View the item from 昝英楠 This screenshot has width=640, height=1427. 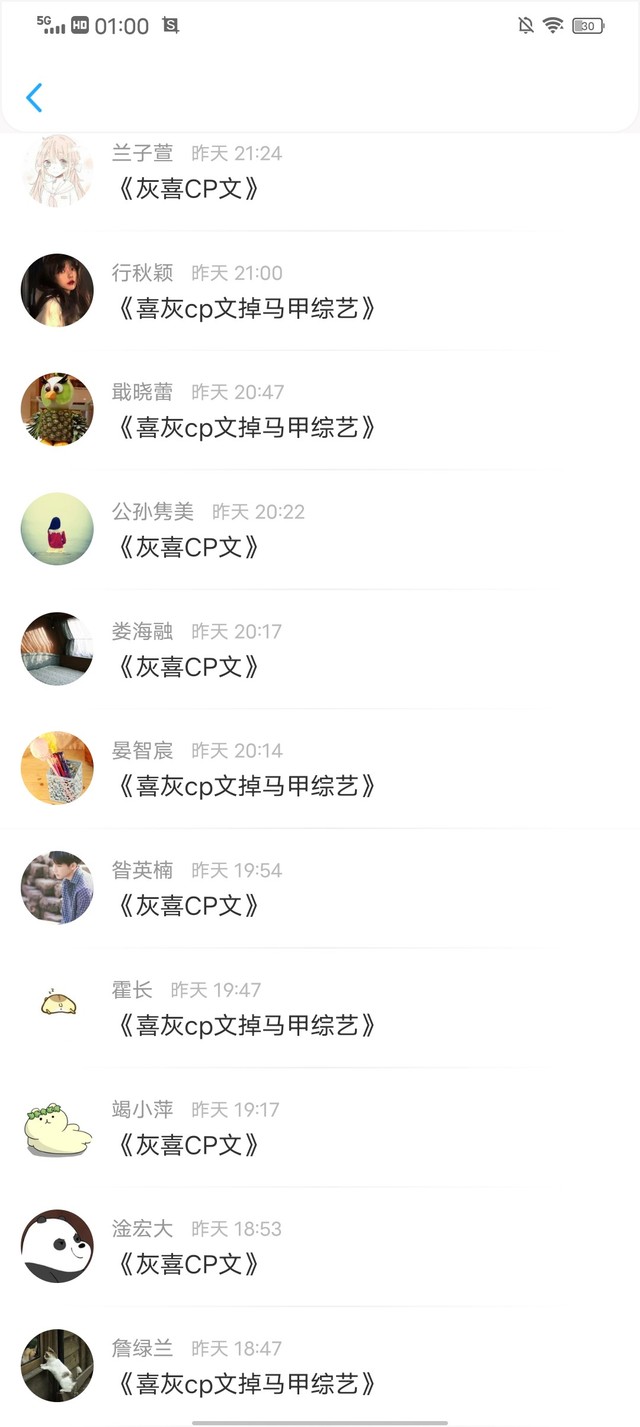click(x=188, y=905)
